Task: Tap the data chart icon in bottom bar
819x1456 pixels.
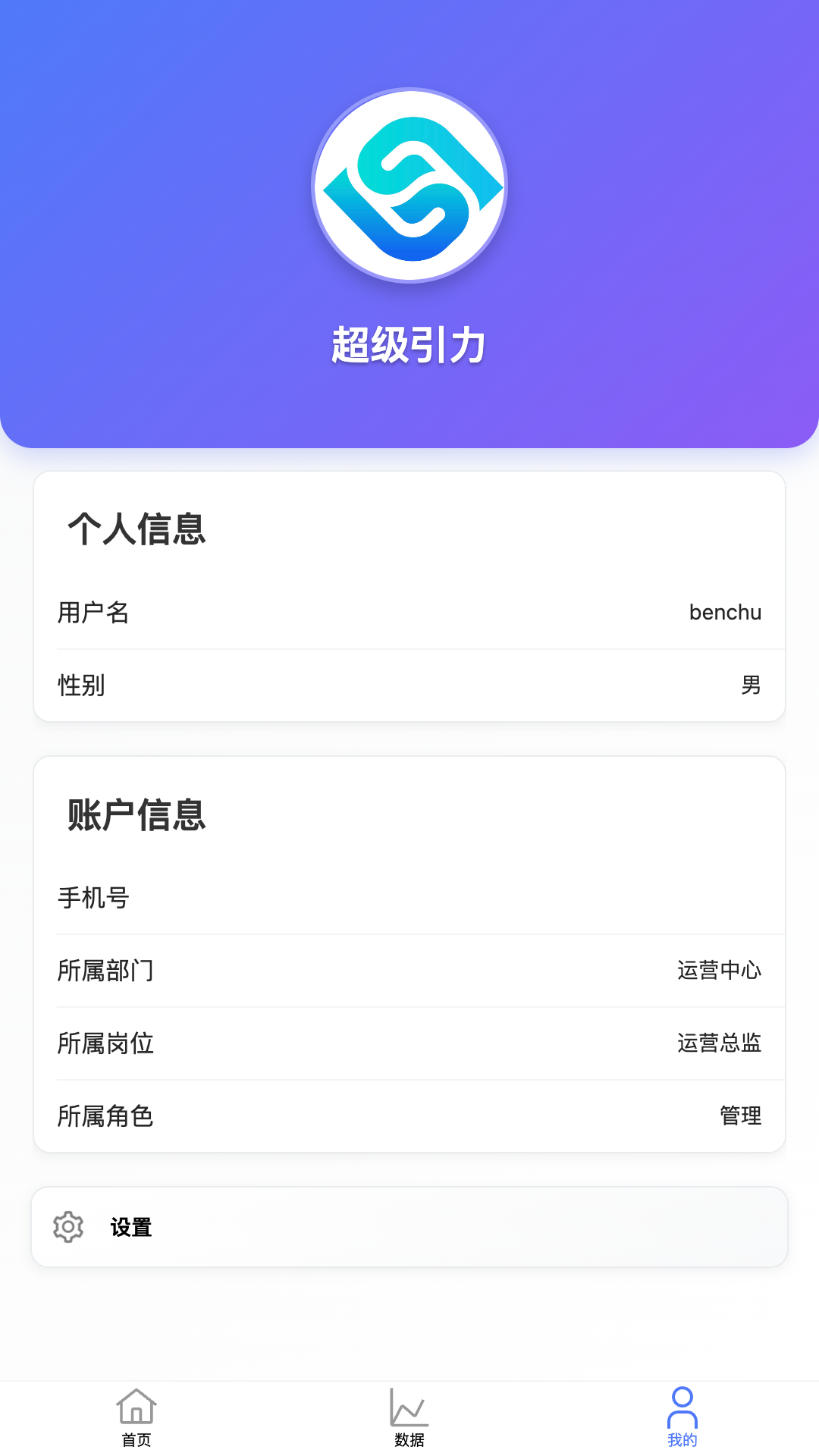Action: (408, 1404)
